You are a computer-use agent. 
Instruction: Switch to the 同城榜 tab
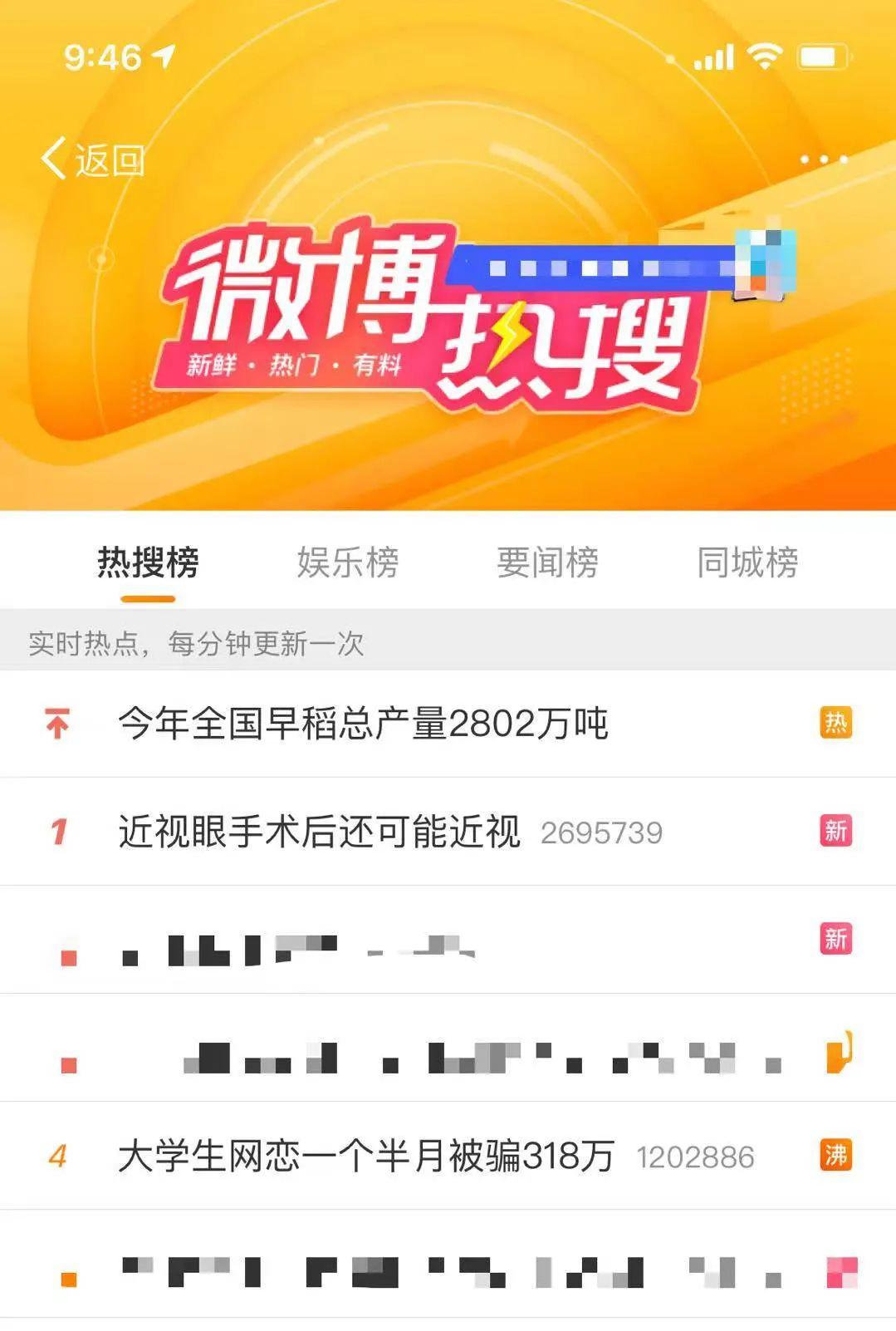tap(747, 562)
